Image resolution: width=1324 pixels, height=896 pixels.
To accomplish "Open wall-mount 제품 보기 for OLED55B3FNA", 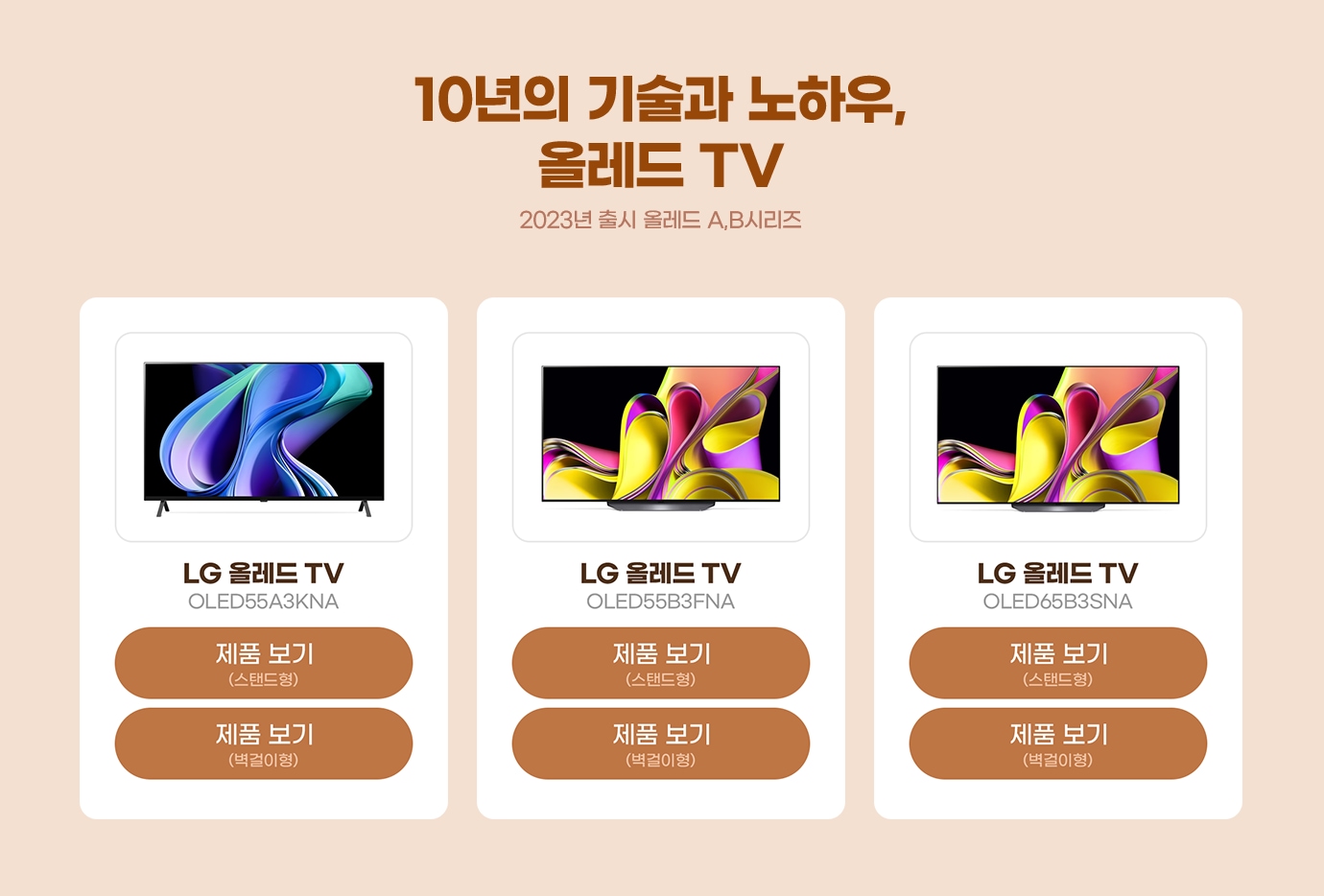I will pos(661,743).
